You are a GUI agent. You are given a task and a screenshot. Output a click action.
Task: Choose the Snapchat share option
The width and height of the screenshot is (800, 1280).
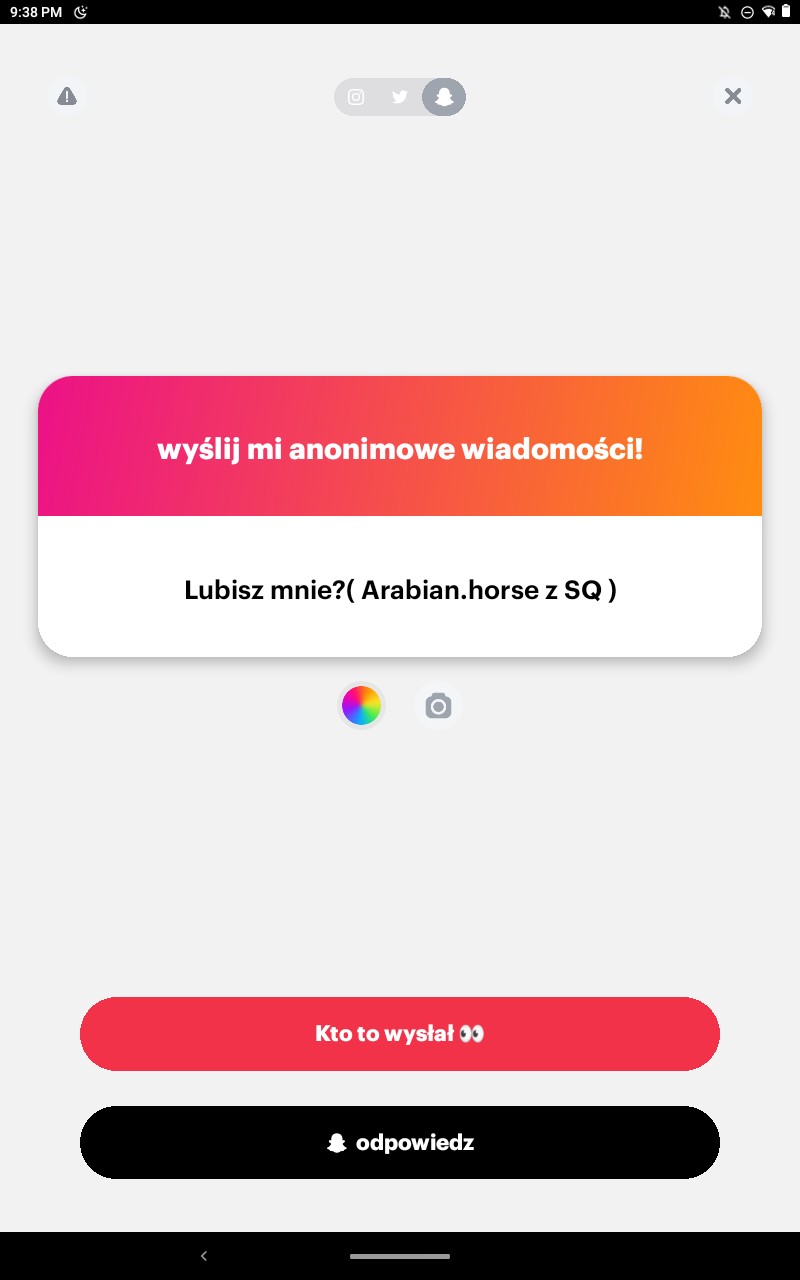click(x=444, y=97)
